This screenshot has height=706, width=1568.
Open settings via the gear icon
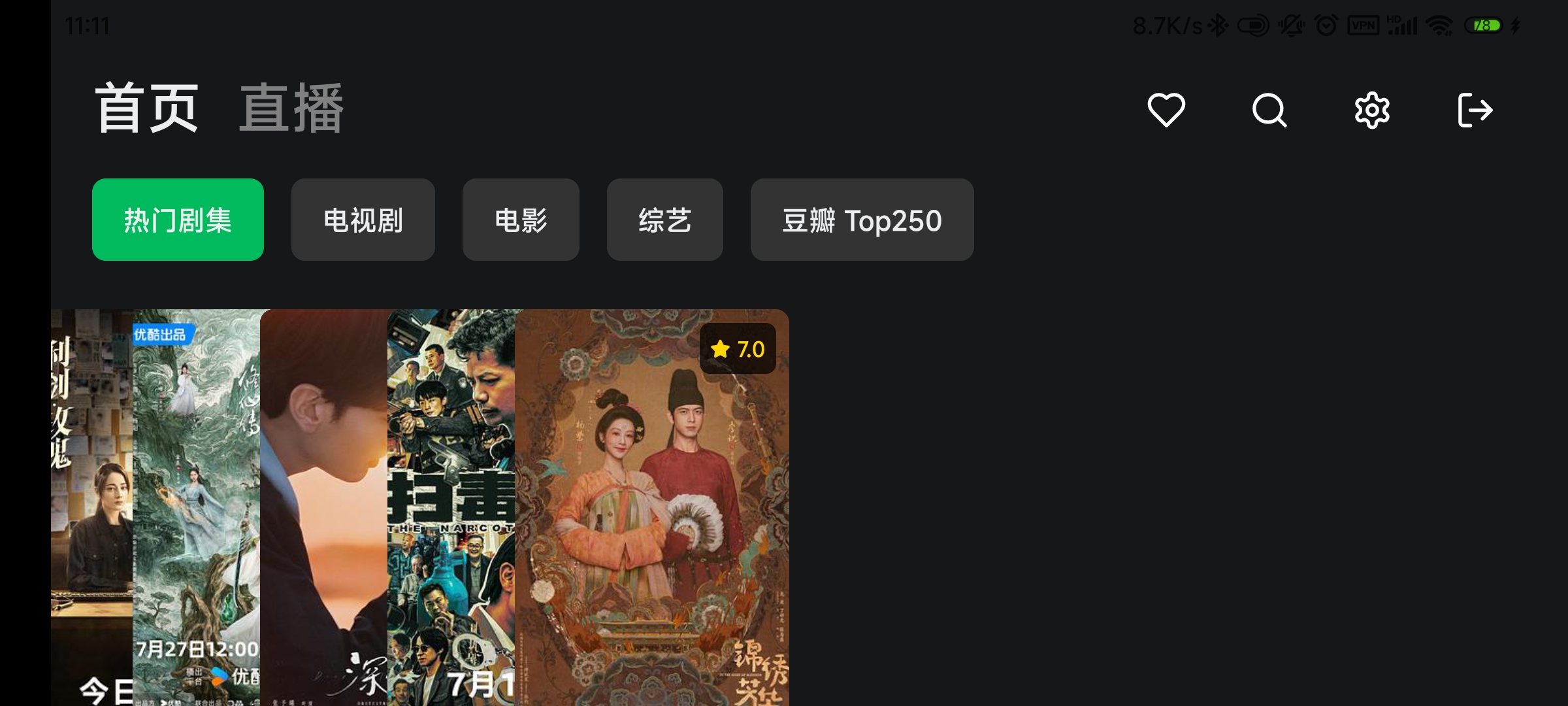pos(1372,110)
